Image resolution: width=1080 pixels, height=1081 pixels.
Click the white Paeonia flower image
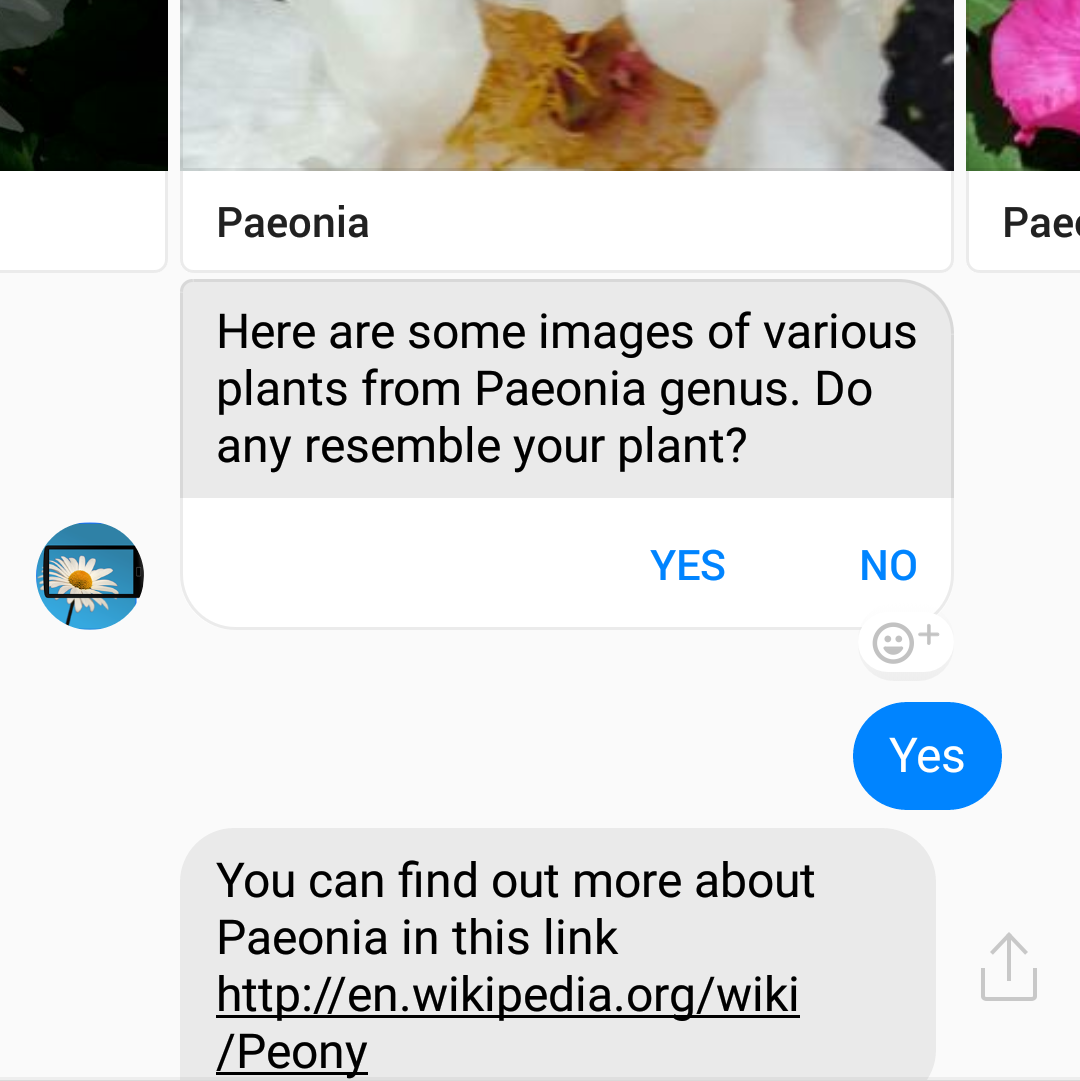click(566, 85)
